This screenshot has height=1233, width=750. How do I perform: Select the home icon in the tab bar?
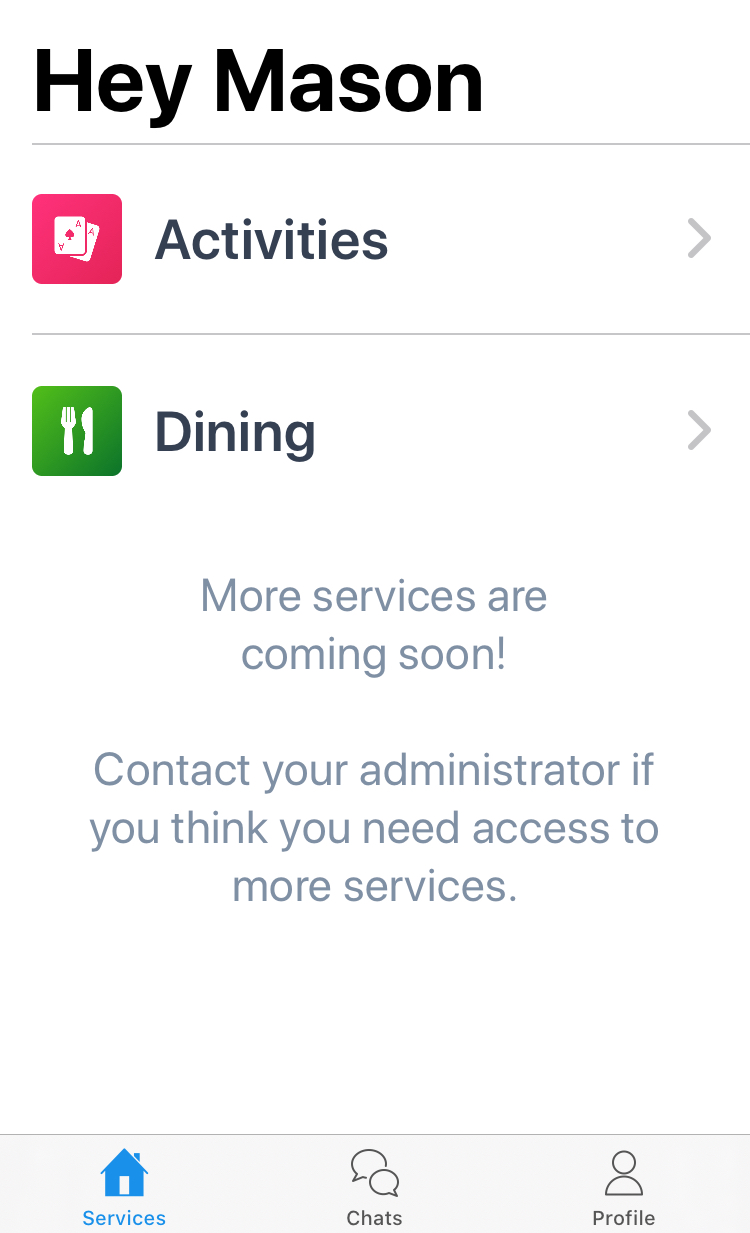coord(124,1173)
